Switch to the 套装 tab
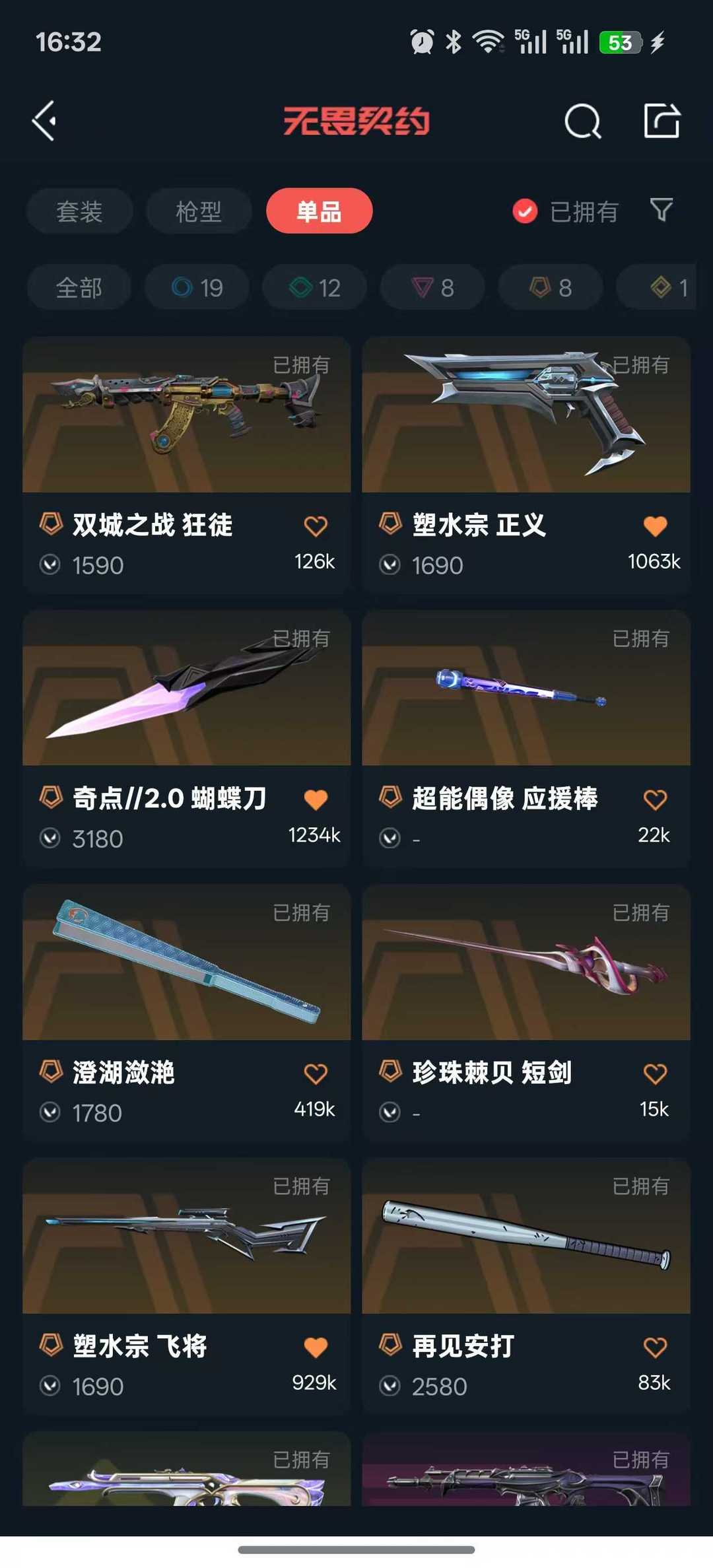The image size is (713, 1568). pyautogui.click(x=79, y=211)
